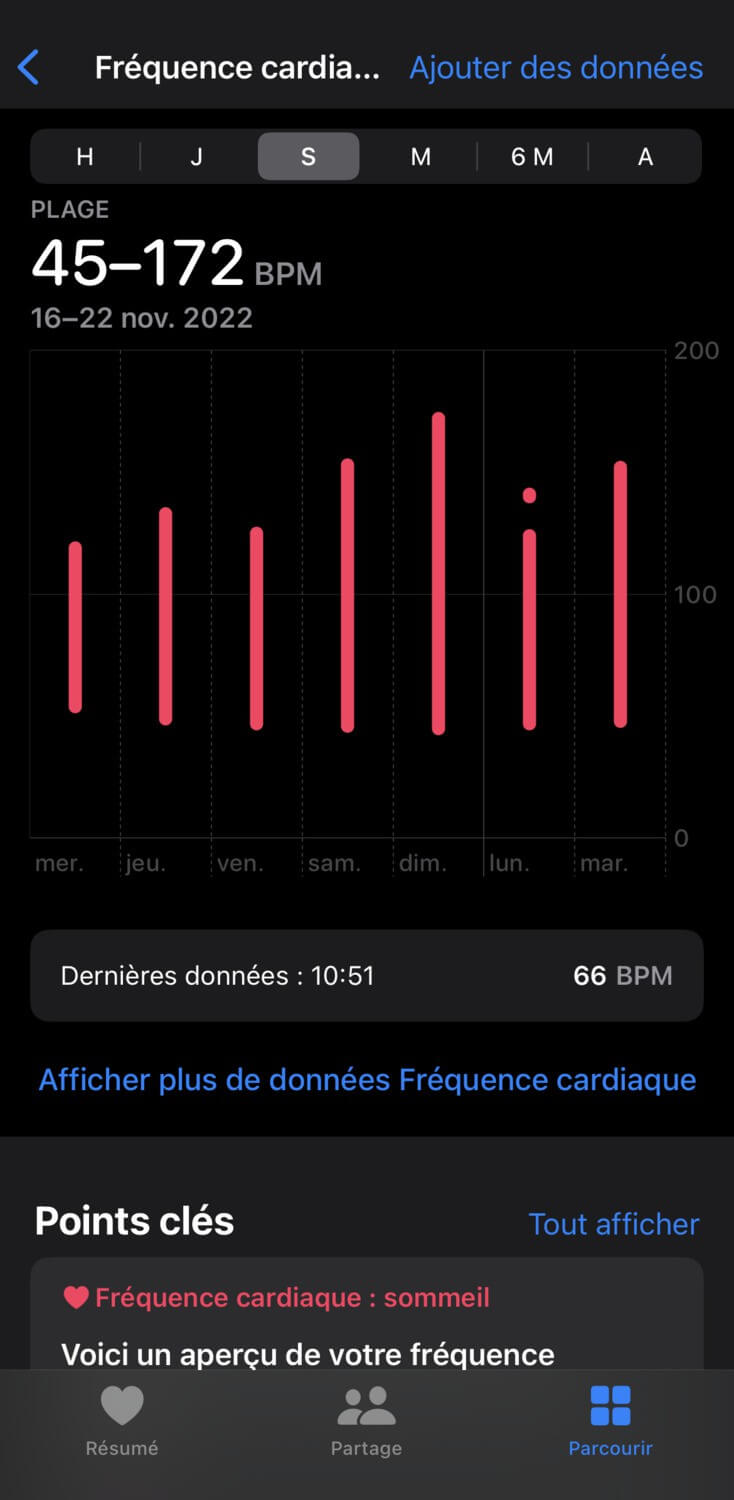
Task: Show the A yearly view
Action: [x=645, y=157]
